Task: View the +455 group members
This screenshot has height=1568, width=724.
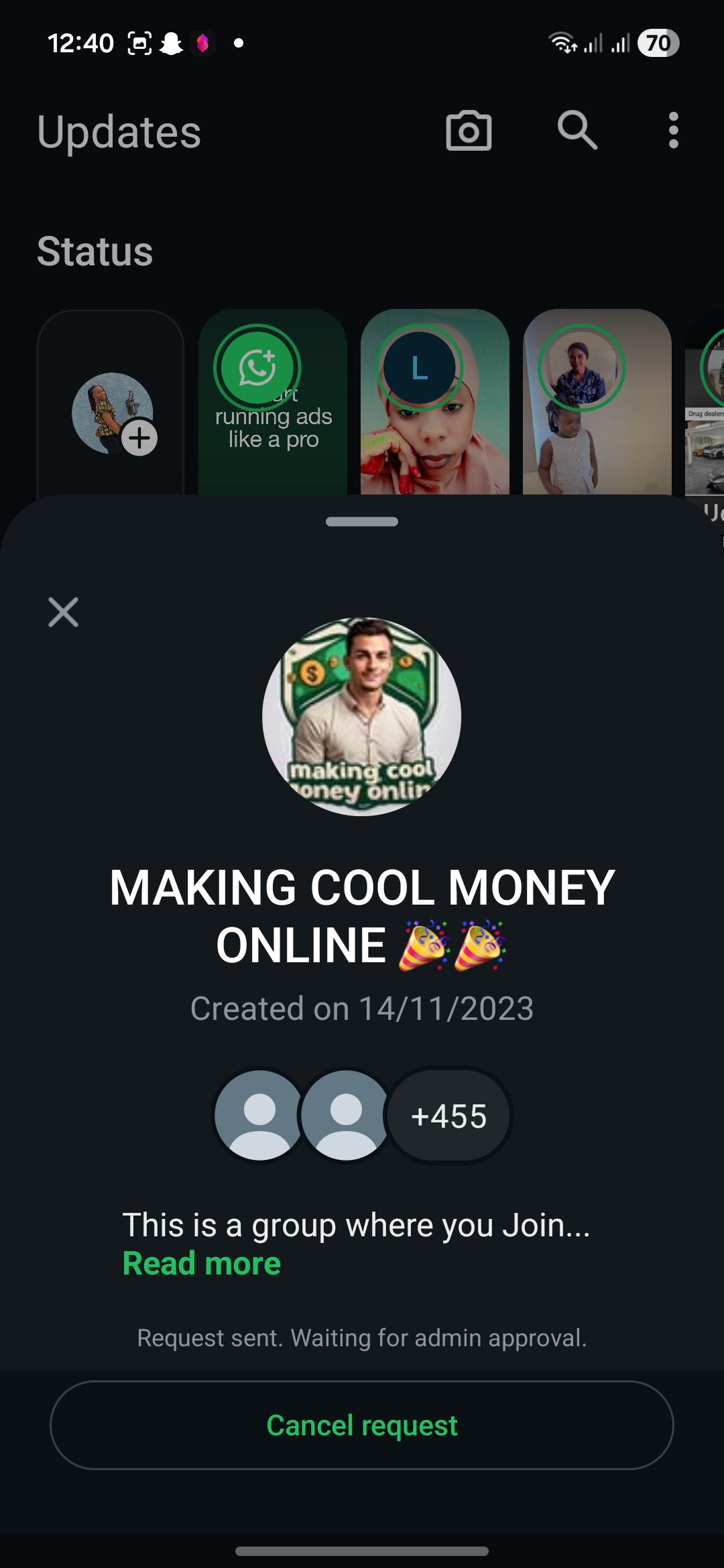Action: [448, 1116]
